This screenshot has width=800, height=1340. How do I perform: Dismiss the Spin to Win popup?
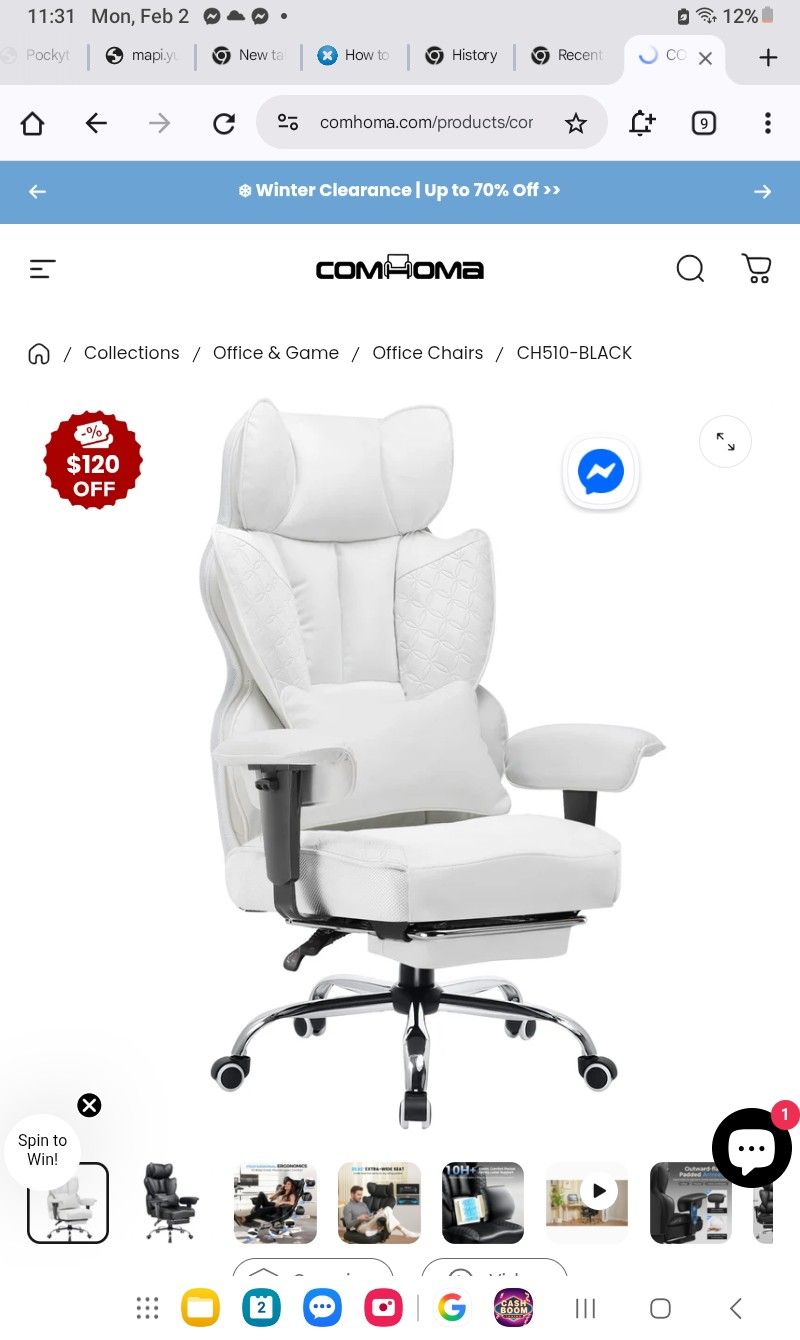(89, 1105)
